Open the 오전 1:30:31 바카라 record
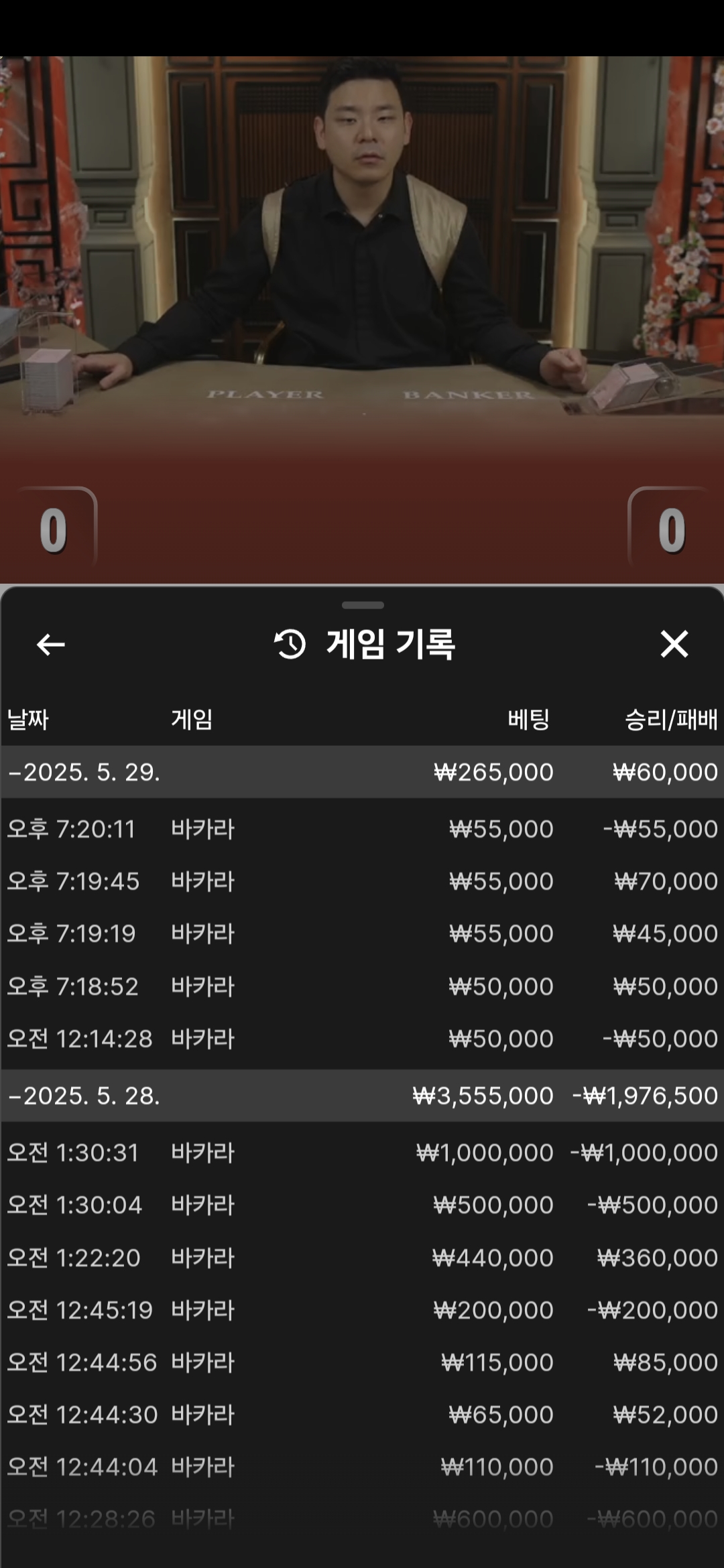The height and width of the screenshot is (1568, 724). click(x=362, y=1153)
